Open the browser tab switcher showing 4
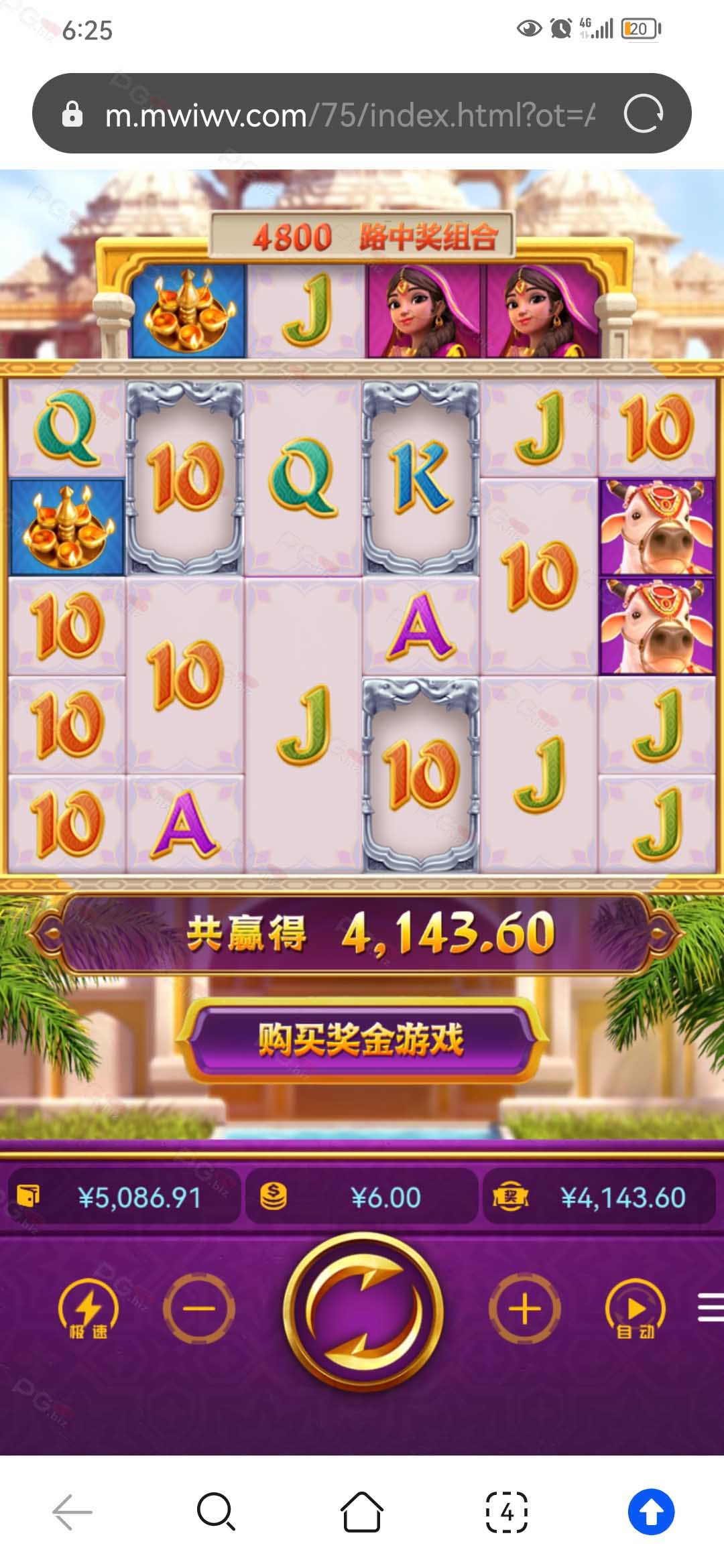 pyautogui.click(x=507, y=1512)
